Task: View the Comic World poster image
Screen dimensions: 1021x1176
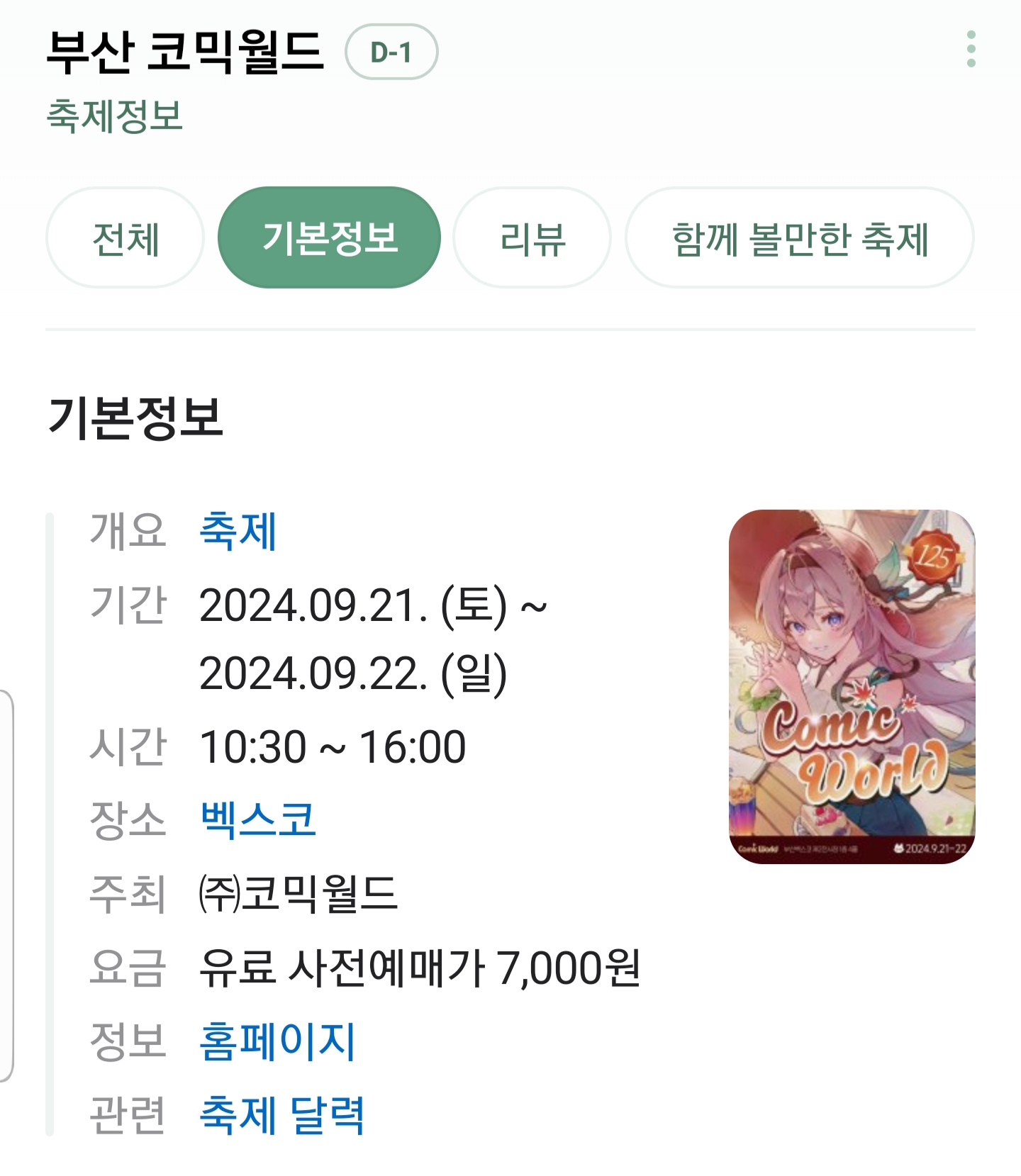Action: (852, 686)
